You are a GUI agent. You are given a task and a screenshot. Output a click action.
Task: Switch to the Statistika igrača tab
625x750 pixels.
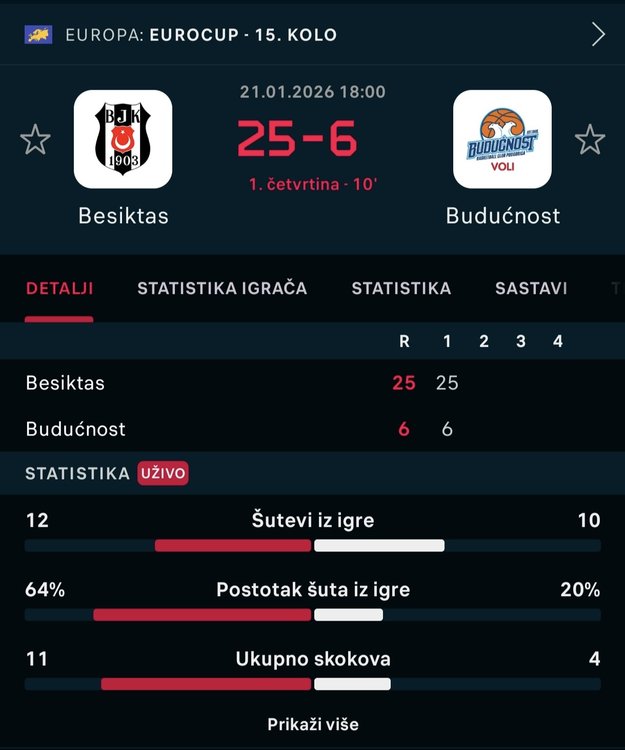point(222,288)
